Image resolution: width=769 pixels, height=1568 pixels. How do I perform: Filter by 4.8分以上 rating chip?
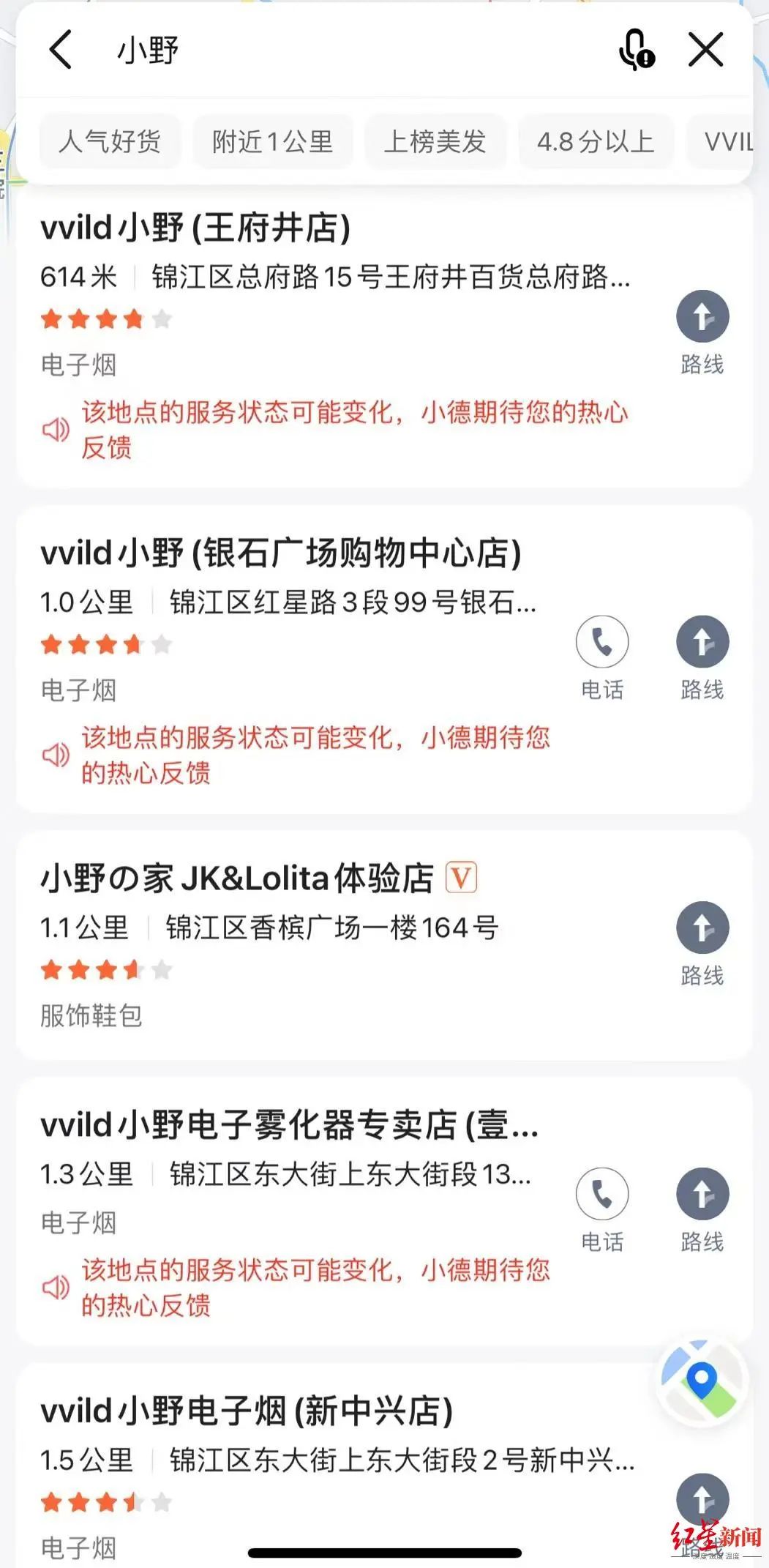click(596, 141)
